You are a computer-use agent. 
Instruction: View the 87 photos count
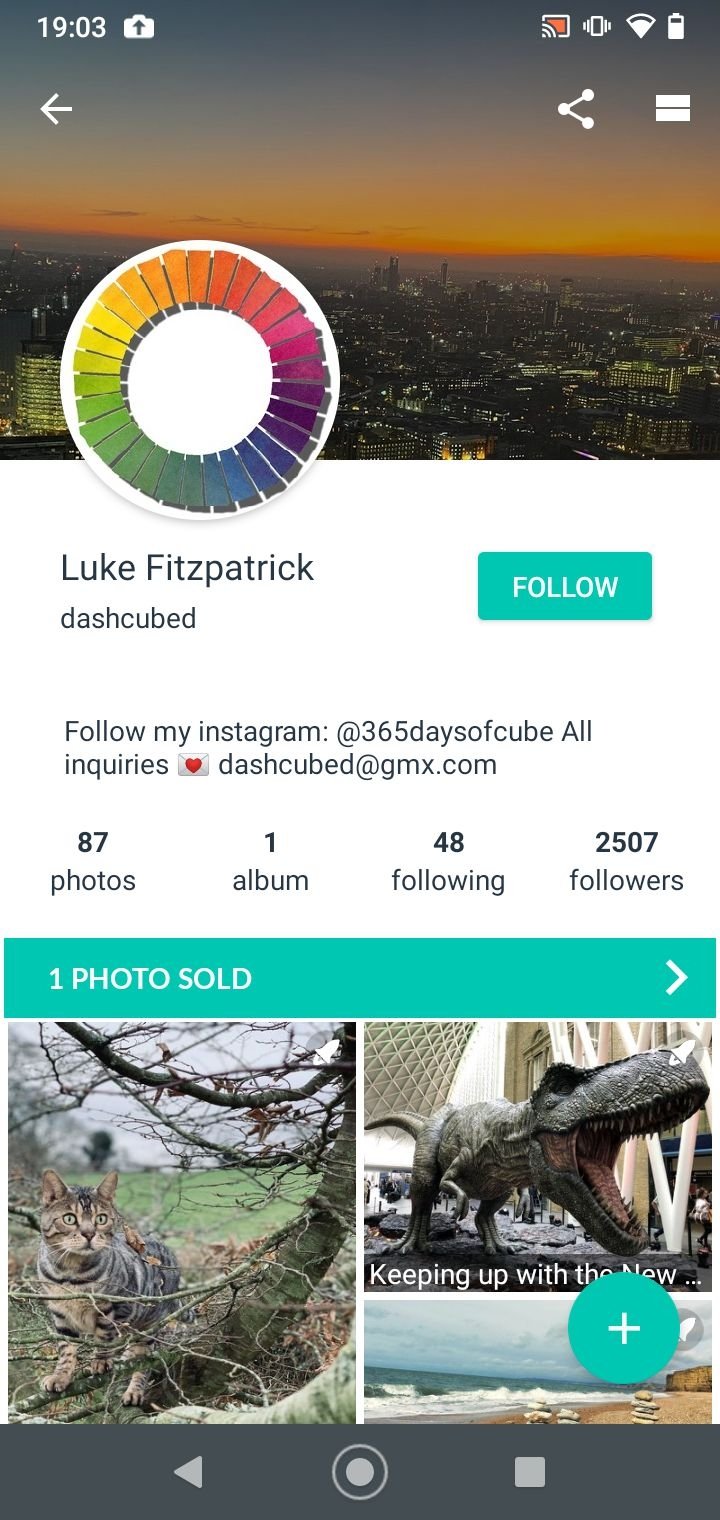[93, 861]
